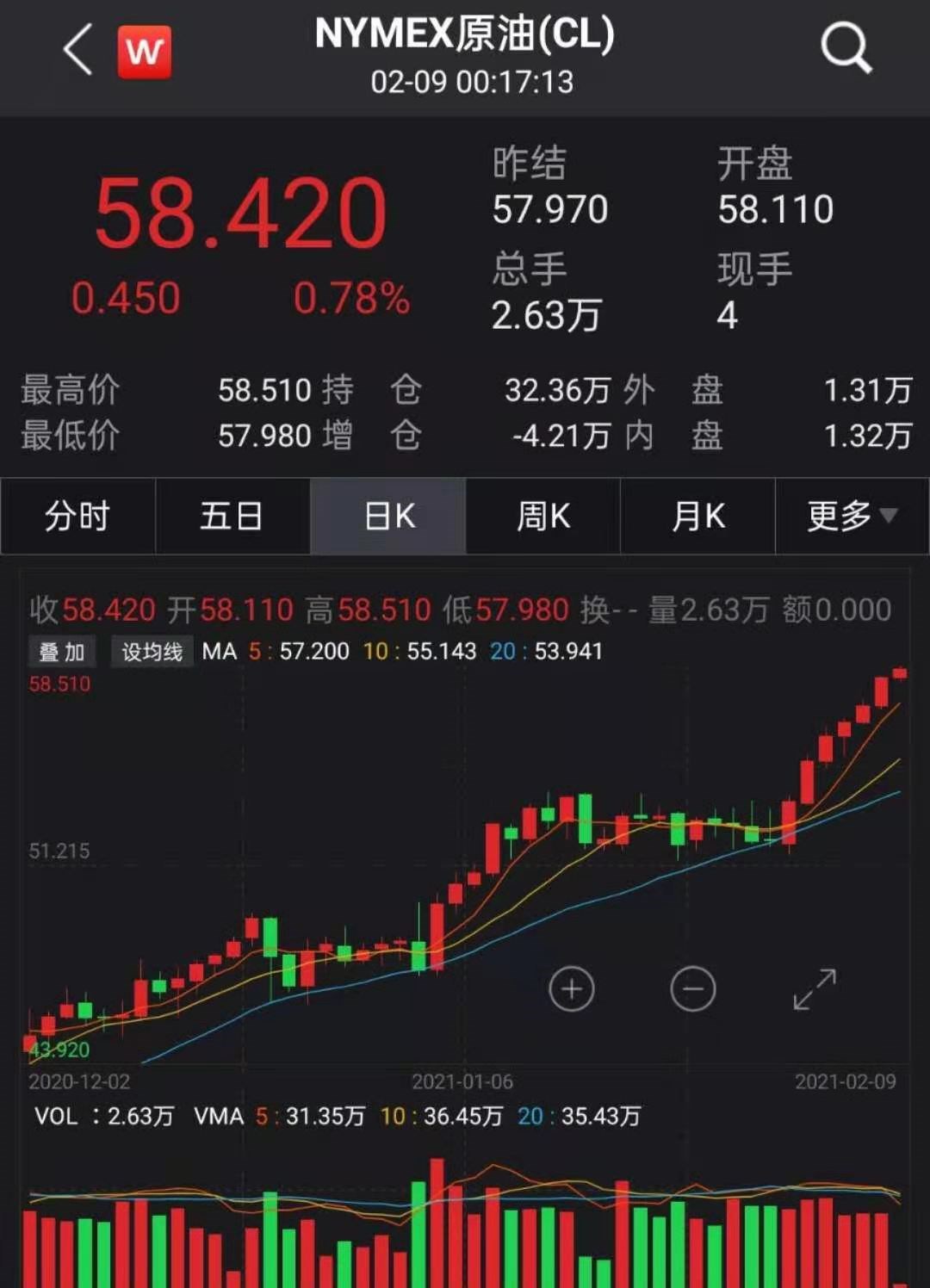Select the 日K chart tab
This screenshot has height=1288, width=930.
pos(388,517)
